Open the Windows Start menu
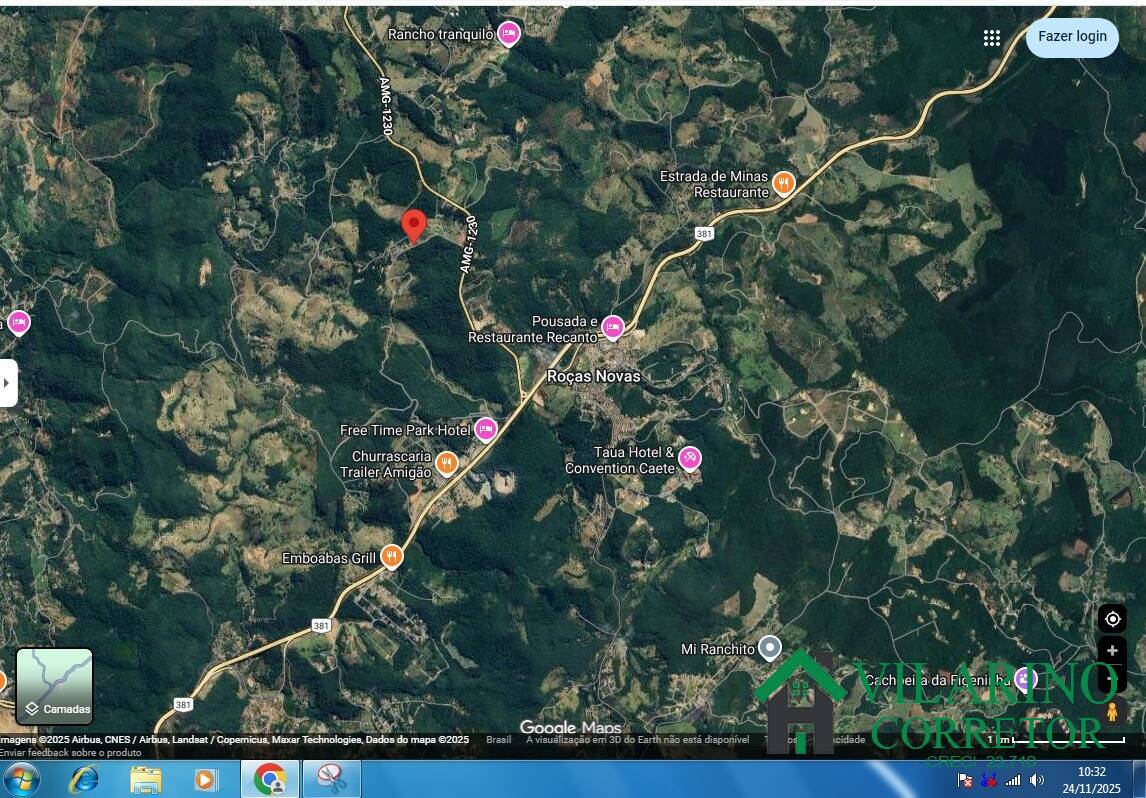The height and width of the screenshot is (798, 1146). point(22,779)
